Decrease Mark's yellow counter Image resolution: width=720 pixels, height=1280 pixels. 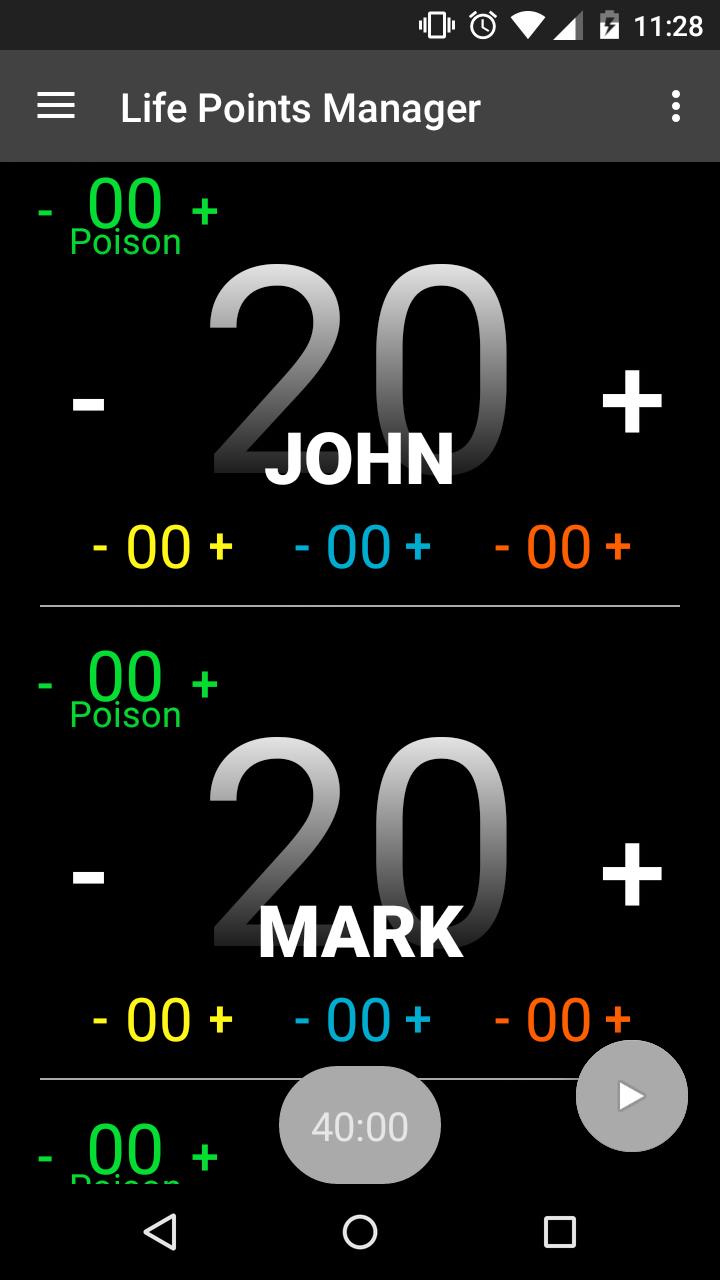pos(100,1020)
